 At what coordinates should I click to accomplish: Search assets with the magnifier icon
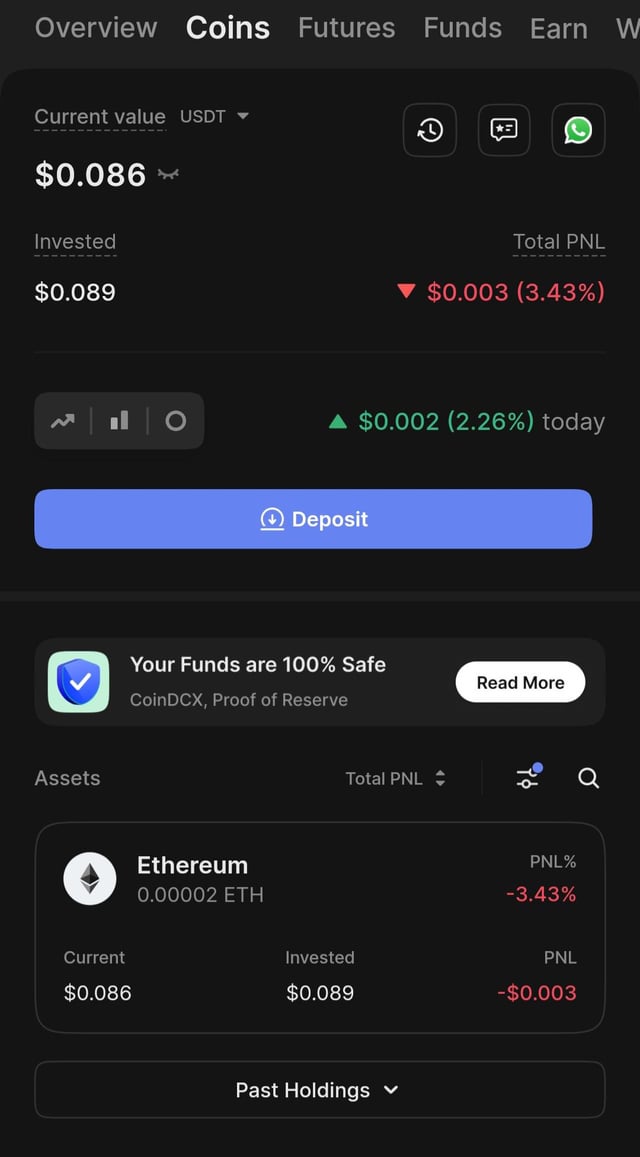coord(589,778)
